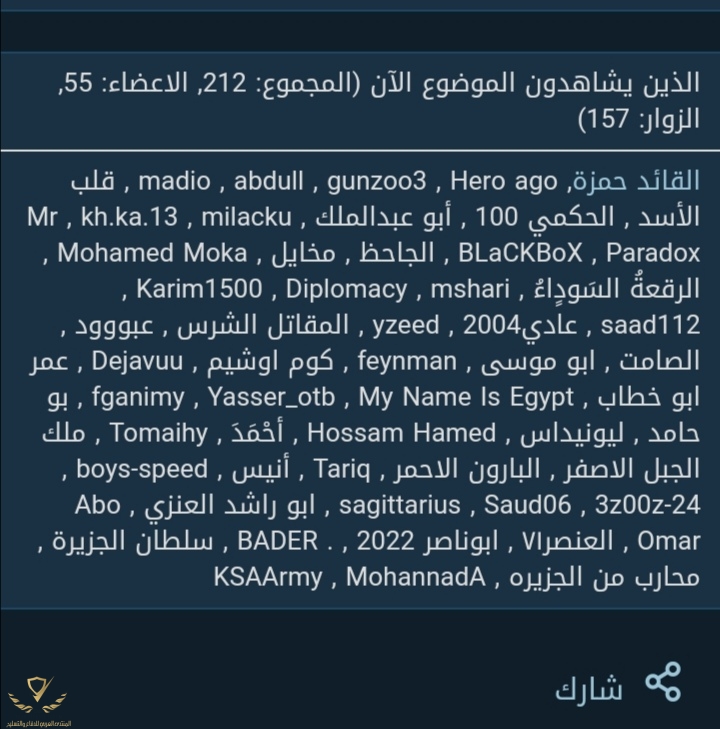Screen dimensions: 720x729
Task: Open Hossam Hamed's profile
Action: [401, 433]
